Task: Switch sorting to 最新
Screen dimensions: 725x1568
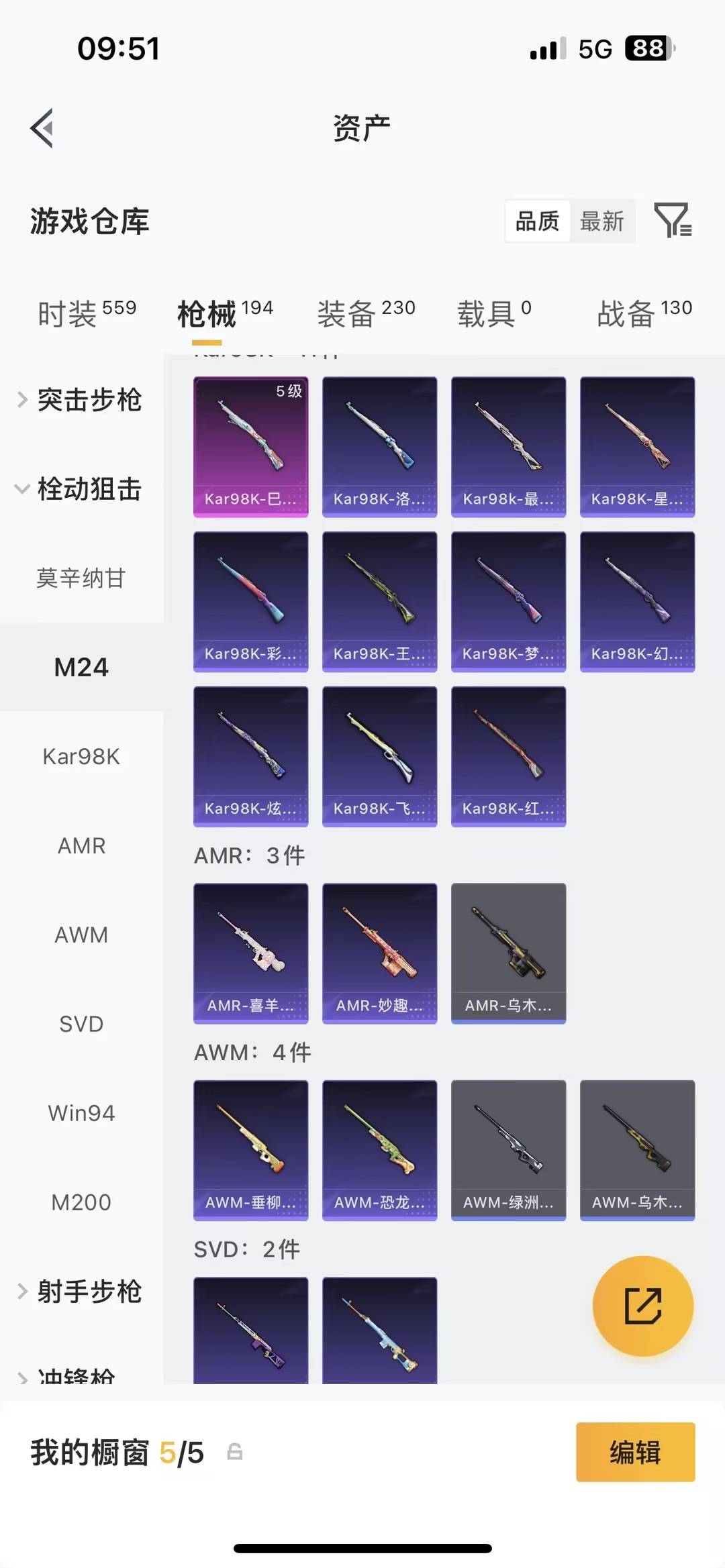Action: point(603,221)
